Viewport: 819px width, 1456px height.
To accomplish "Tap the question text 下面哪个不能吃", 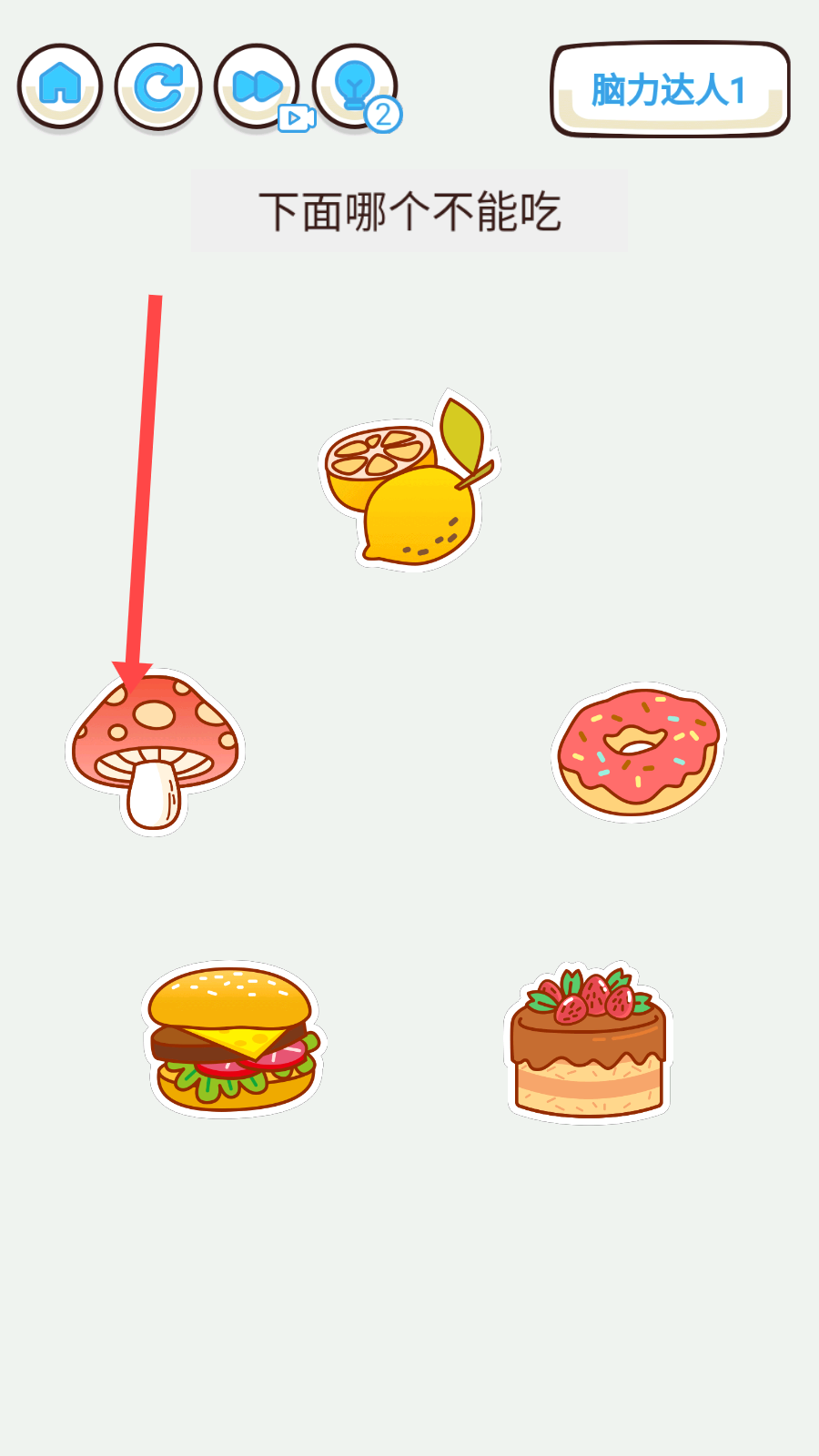I will point(409,211).
